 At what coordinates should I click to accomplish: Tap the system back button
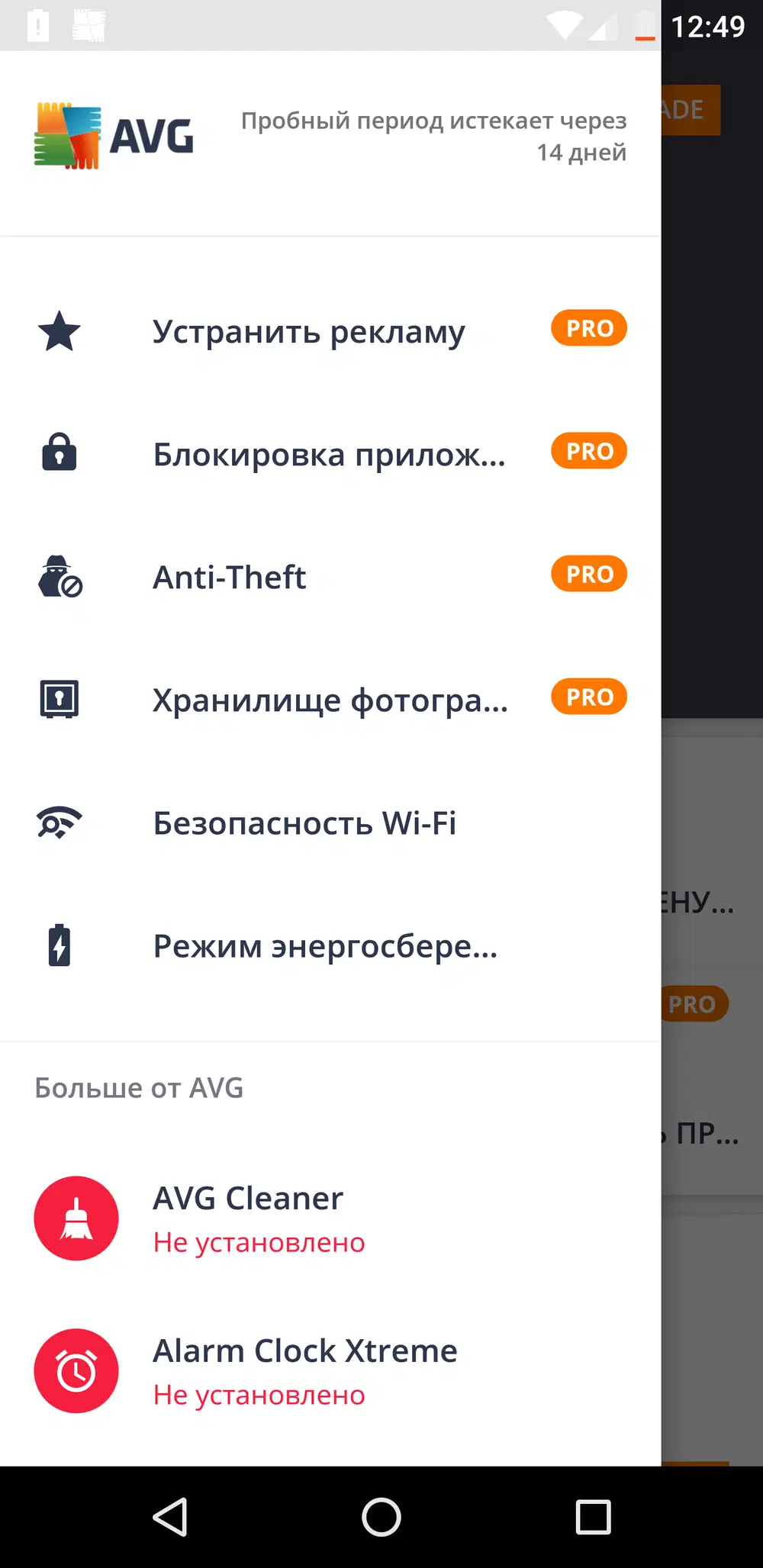[x=170, y=1516]
